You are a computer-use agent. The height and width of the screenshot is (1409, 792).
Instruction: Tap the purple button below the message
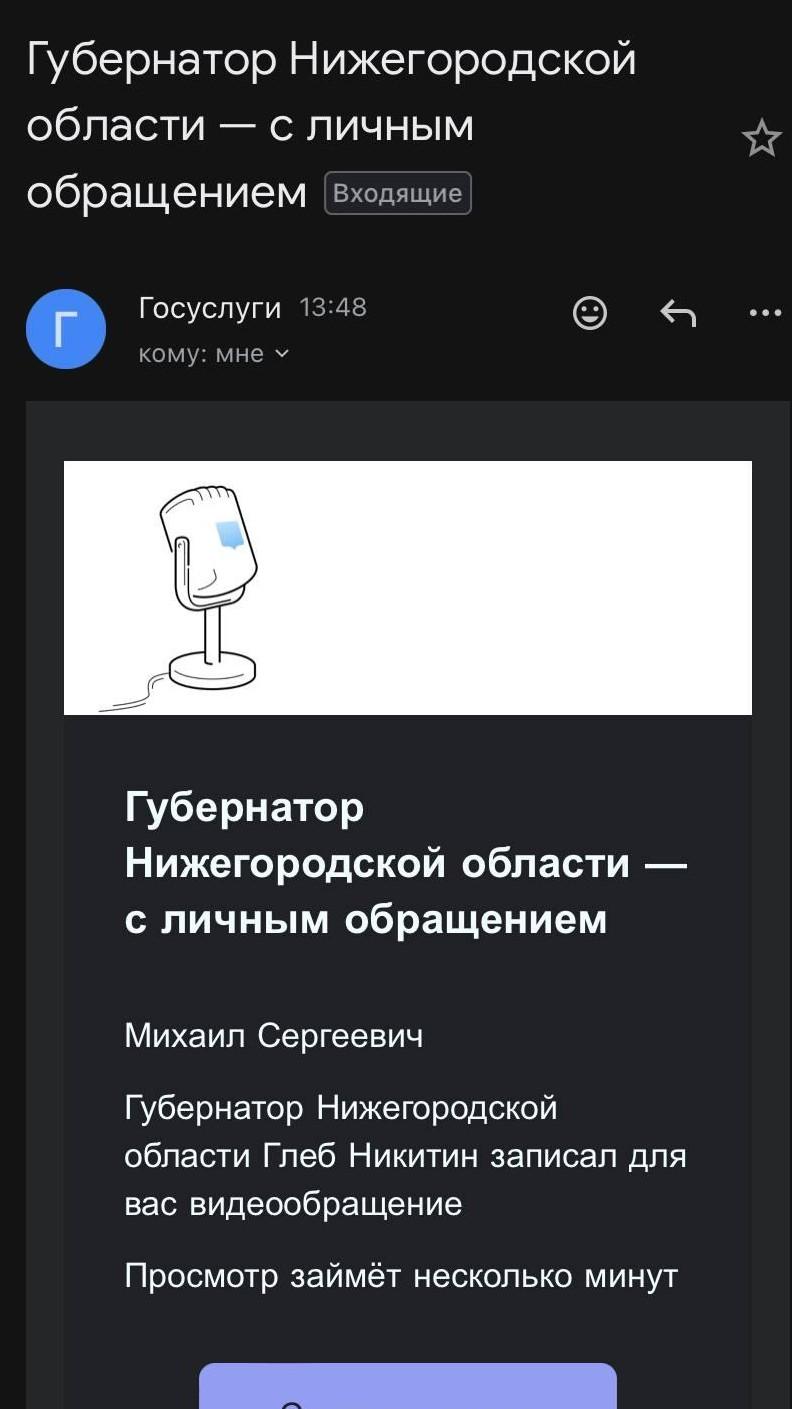tap(408, 1386)
